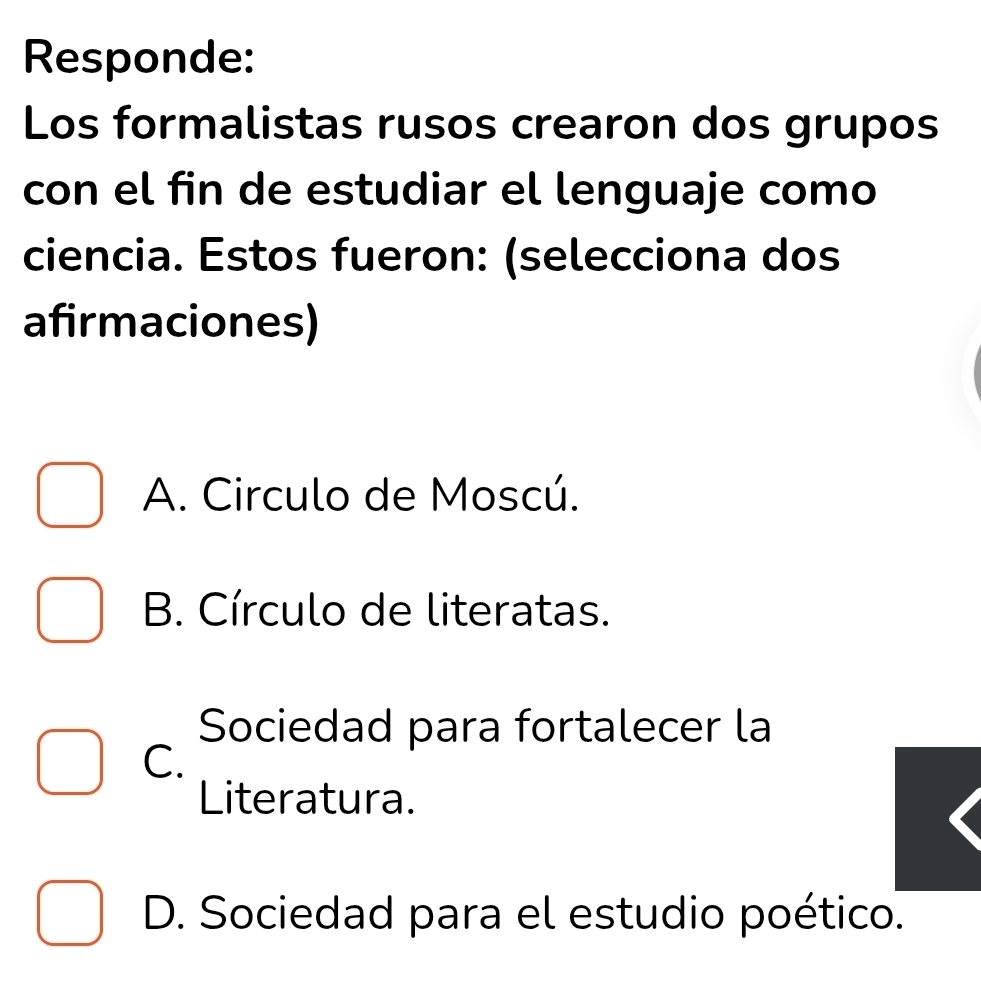Tick option C Sociedad para fortalecer la Literatura
Image resolution: width=981 pixels, height=983 pixels.
point(70,762)
